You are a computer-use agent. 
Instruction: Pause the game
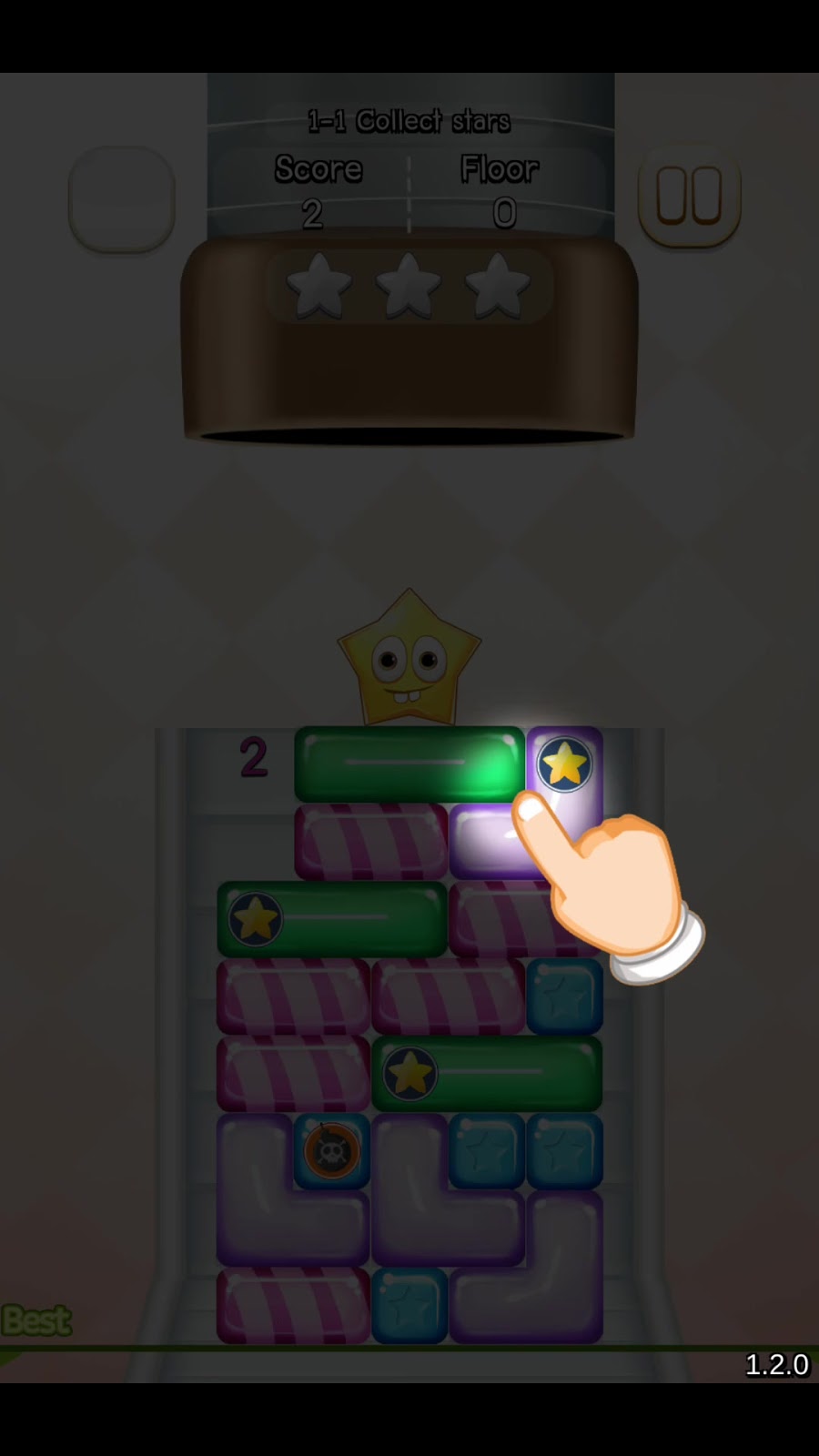[x=689, y=196]
